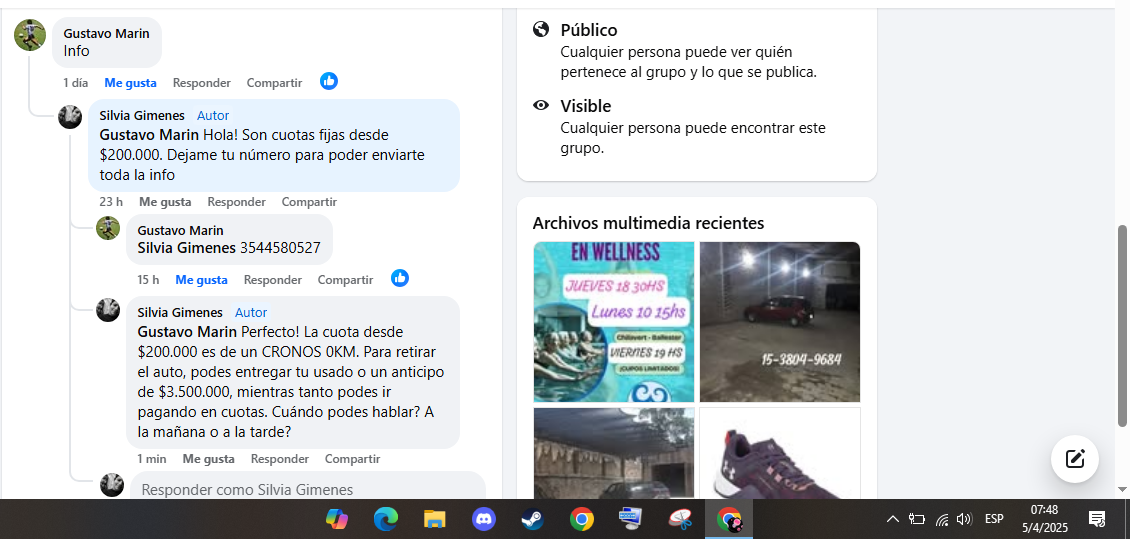1130x539 pixels.
Task: Open the Wellness class schedule image
Action: [613, 322]
